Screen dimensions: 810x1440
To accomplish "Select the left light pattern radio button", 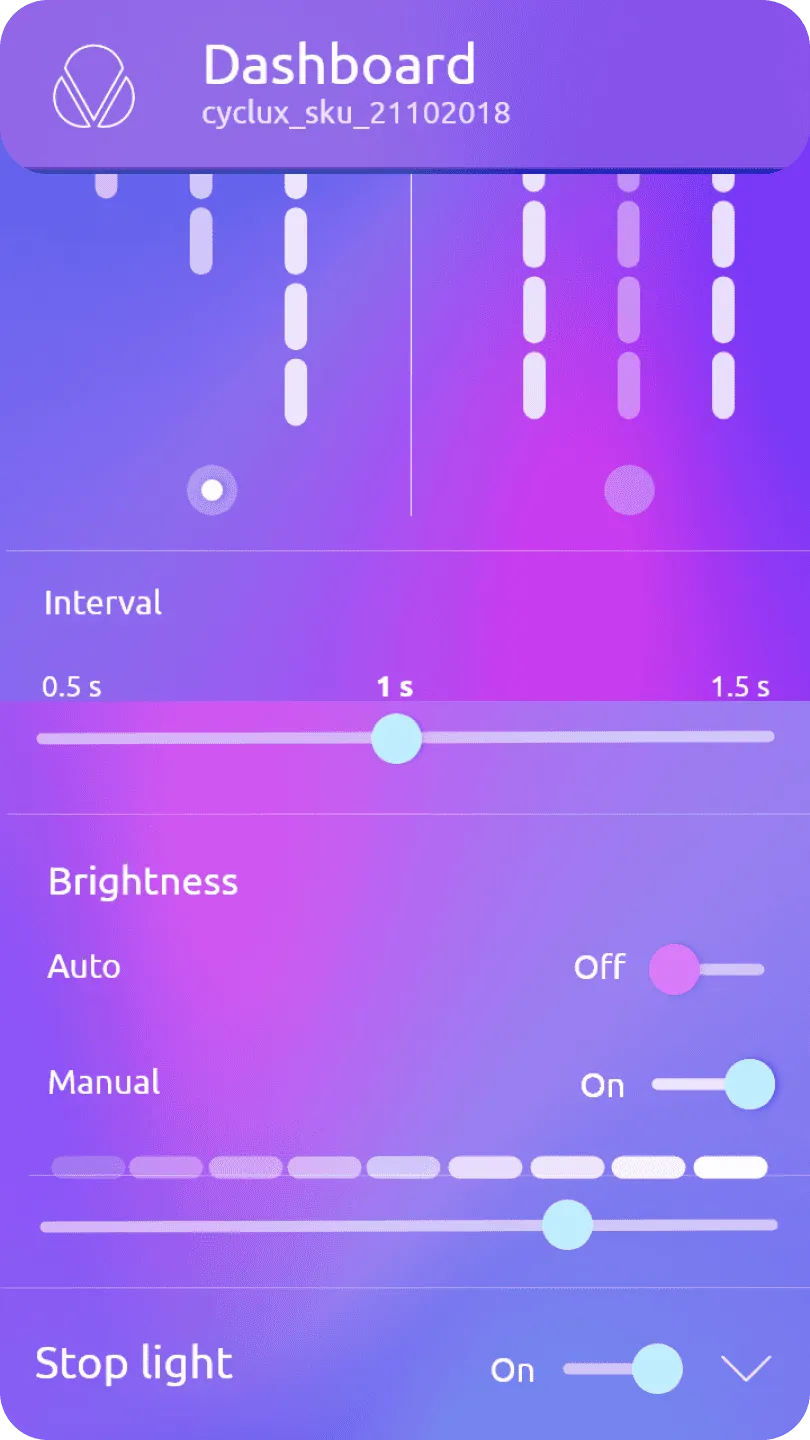I will [x=212, y=490].
